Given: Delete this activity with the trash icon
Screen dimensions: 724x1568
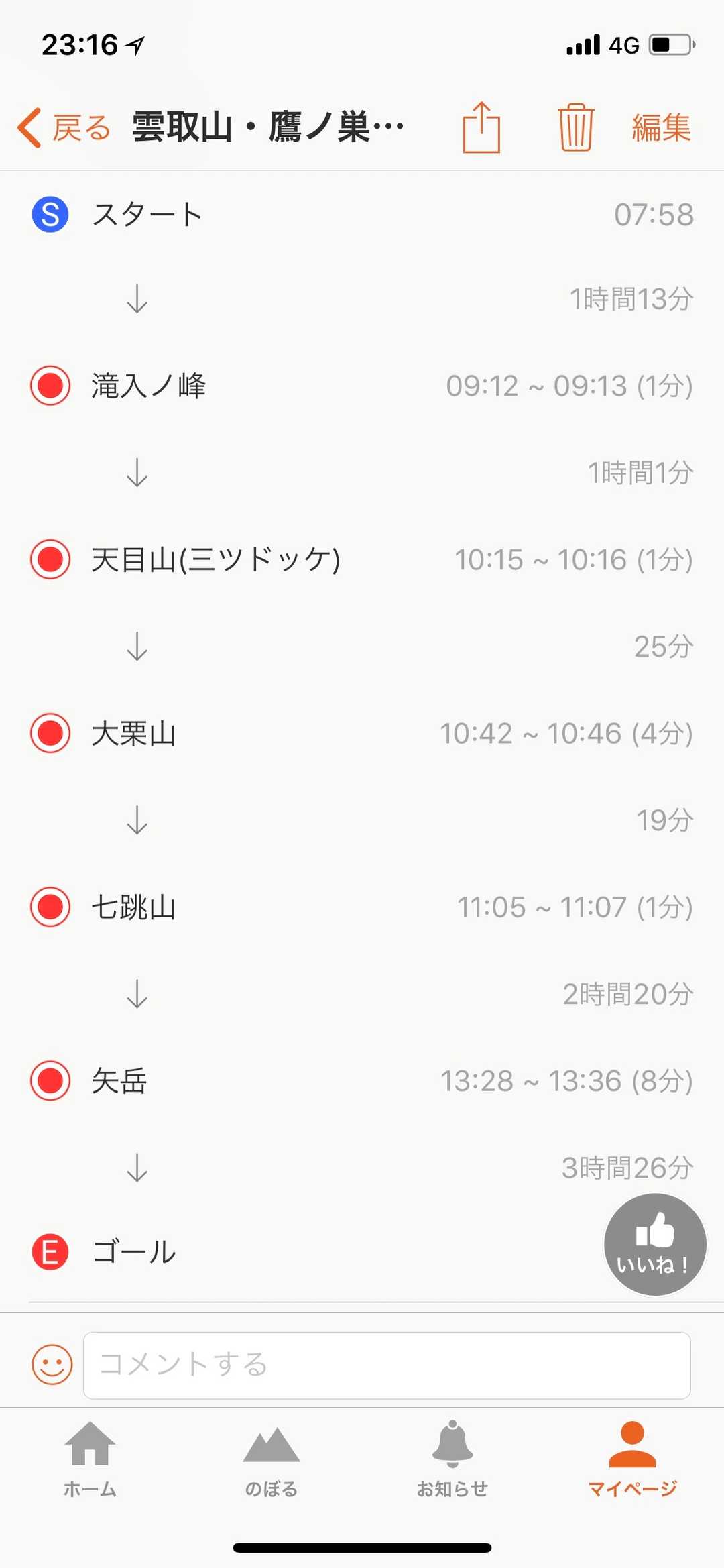Looking at the screenshot, I should coord(575,127).
